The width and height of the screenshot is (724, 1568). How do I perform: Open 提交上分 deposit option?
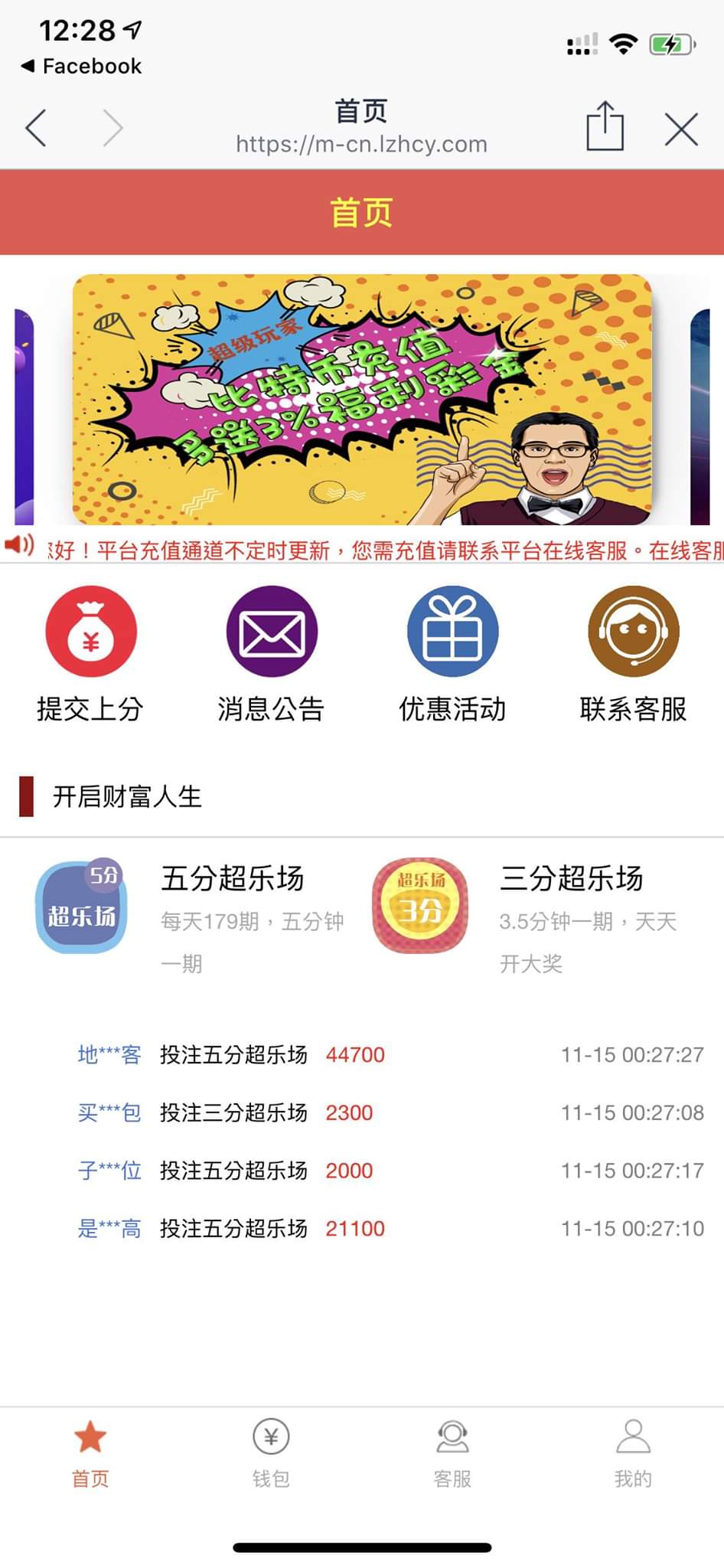click(91, 655)
